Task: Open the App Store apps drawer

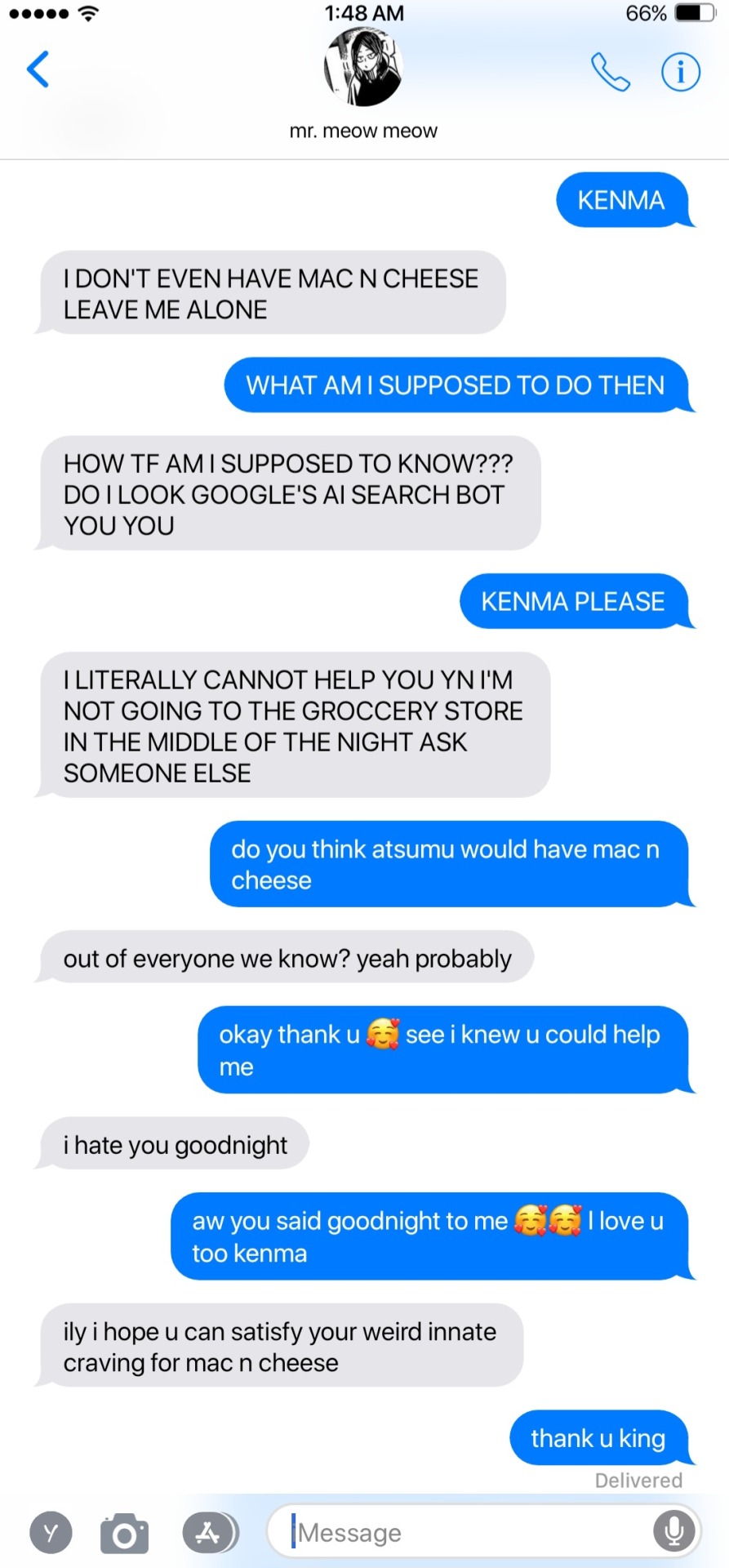Action: coord(209,1533)
